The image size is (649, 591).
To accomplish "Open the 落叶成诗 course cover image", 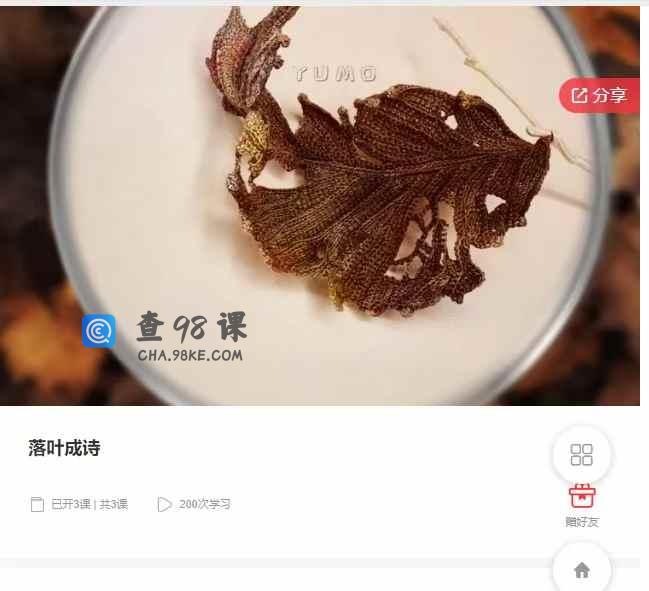I will [x=320, y=205].
